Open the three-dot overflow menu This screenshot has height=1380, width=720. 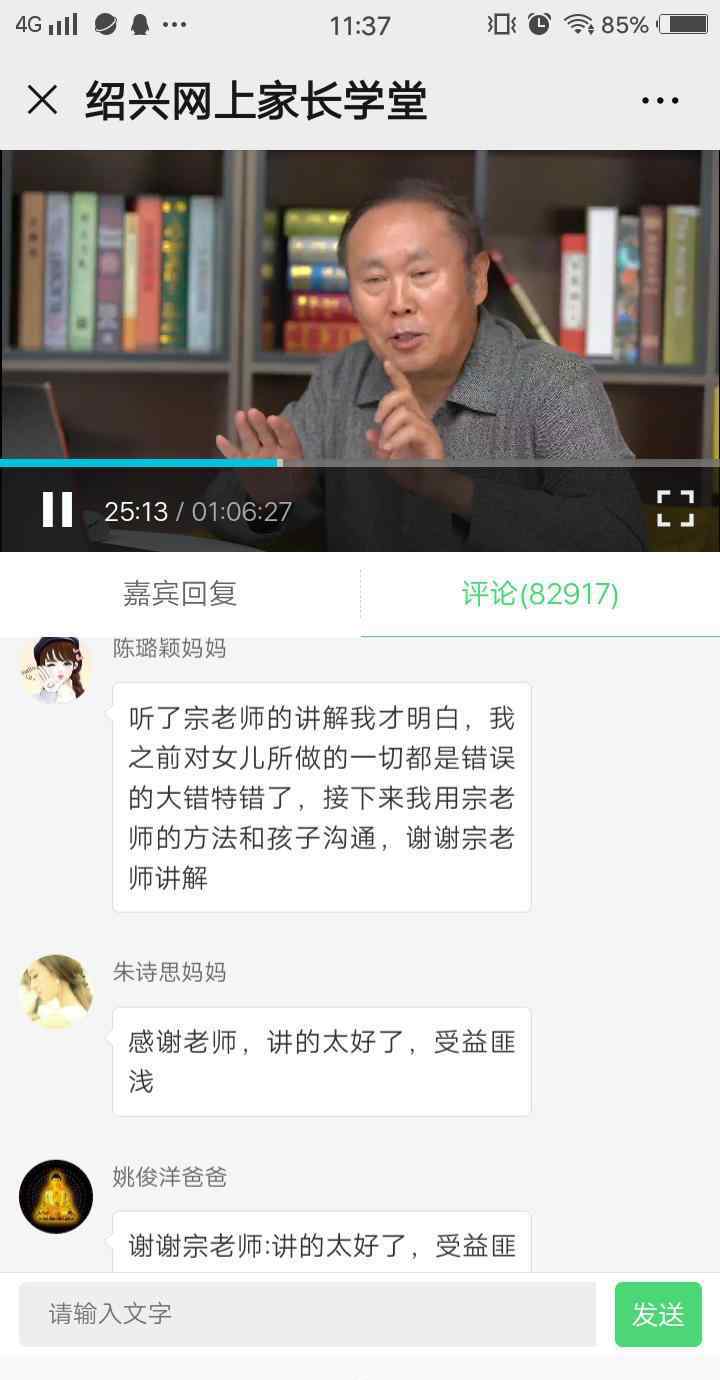(x=660, y=100)
